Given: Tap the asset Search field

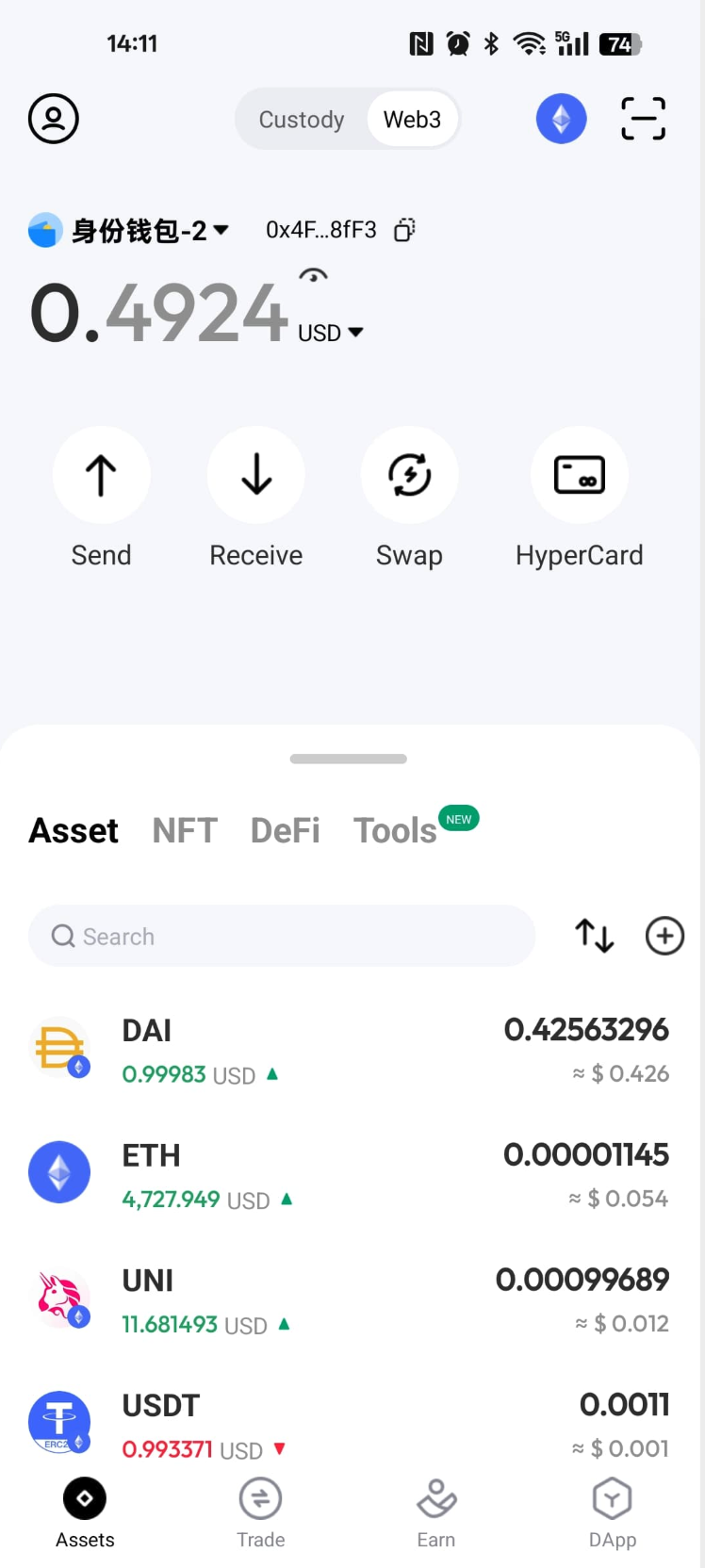Looking at the screenshot, I should pyautogui.click(x=283, y=936).
